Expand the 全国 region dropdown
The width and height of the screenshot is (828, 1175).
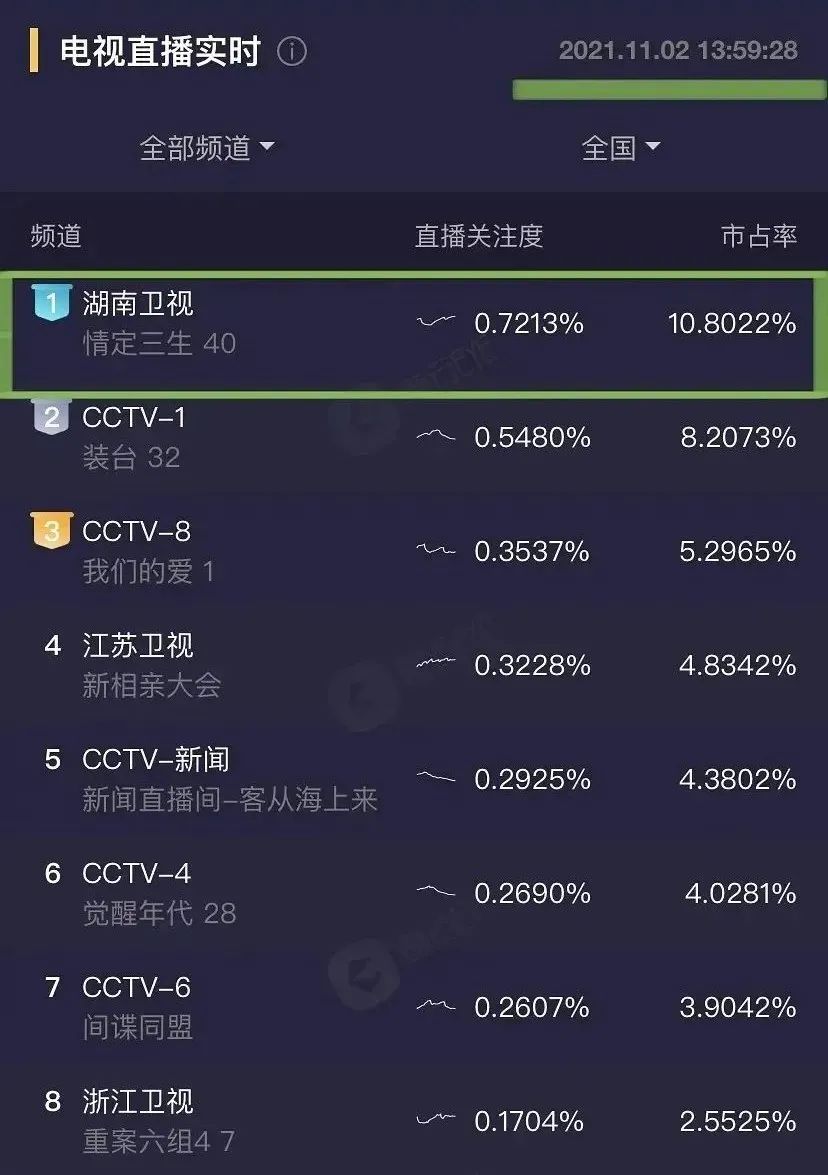coord(621,148)
